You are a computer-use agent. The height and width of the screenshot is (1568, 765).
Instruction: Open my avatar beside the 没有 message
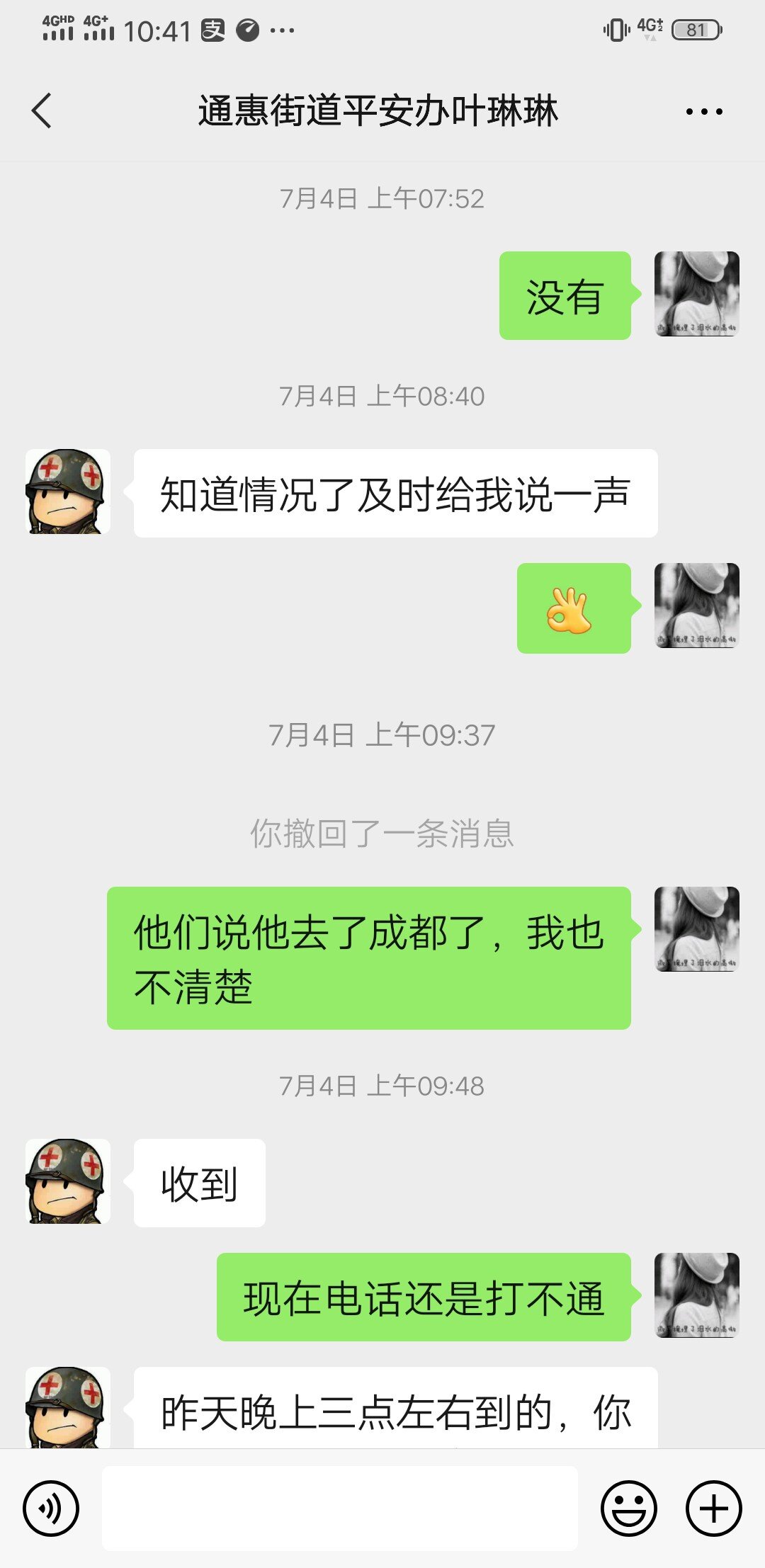pos(696,294)
